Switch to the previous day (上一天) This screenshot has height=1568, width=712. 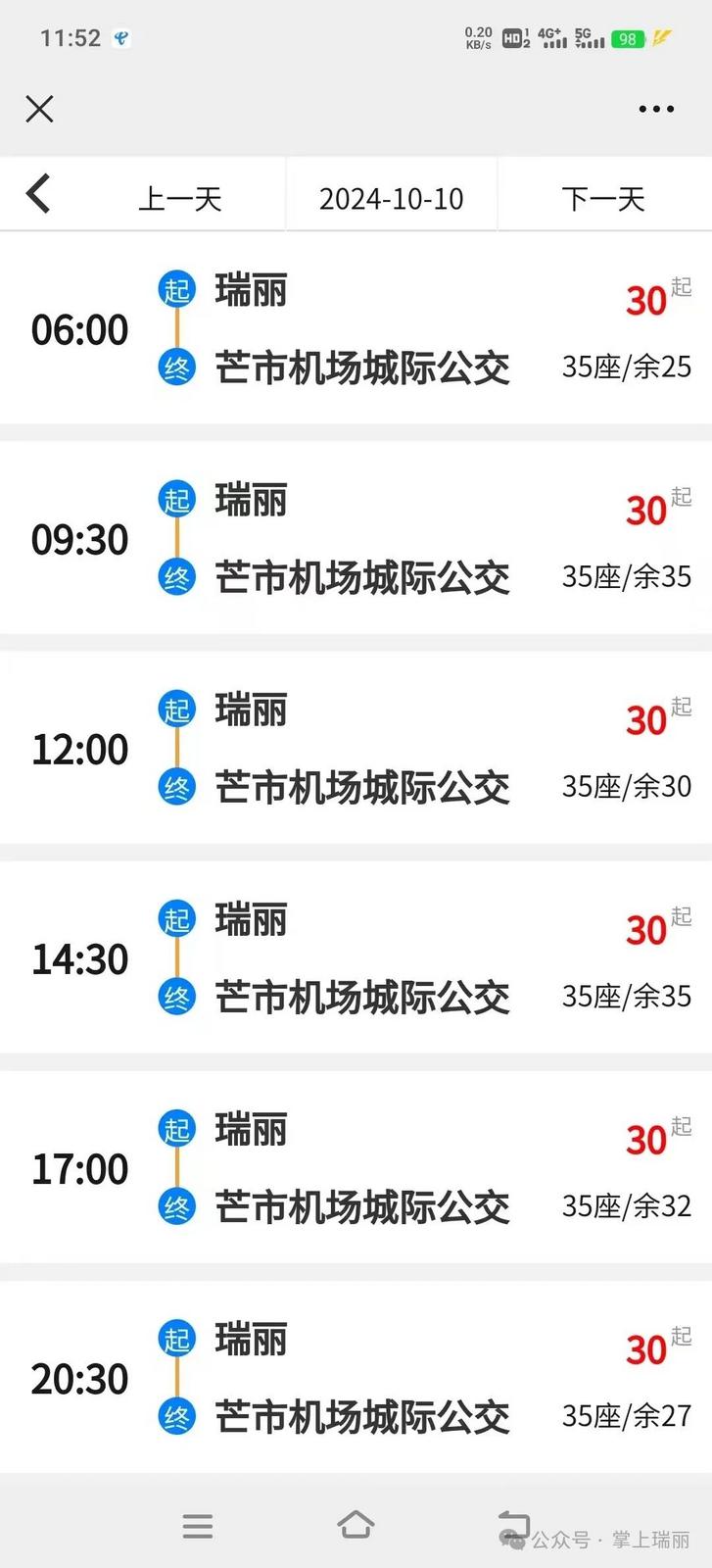click(x=180, y=199)
